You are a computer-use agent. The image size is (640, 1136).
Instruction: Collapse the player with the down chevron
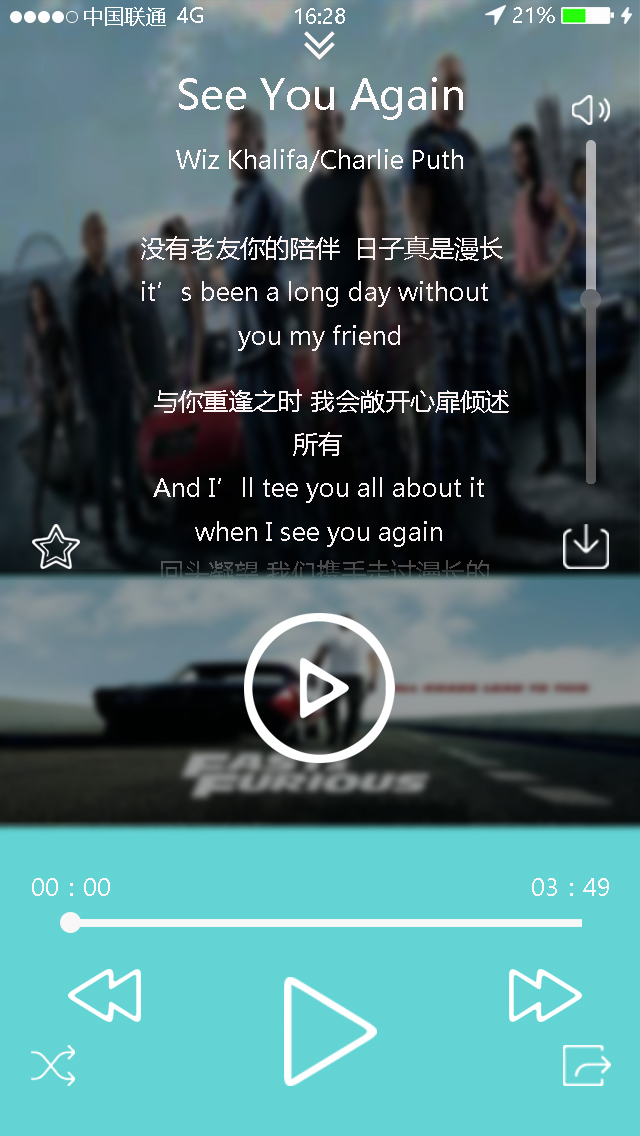(319, 45)
